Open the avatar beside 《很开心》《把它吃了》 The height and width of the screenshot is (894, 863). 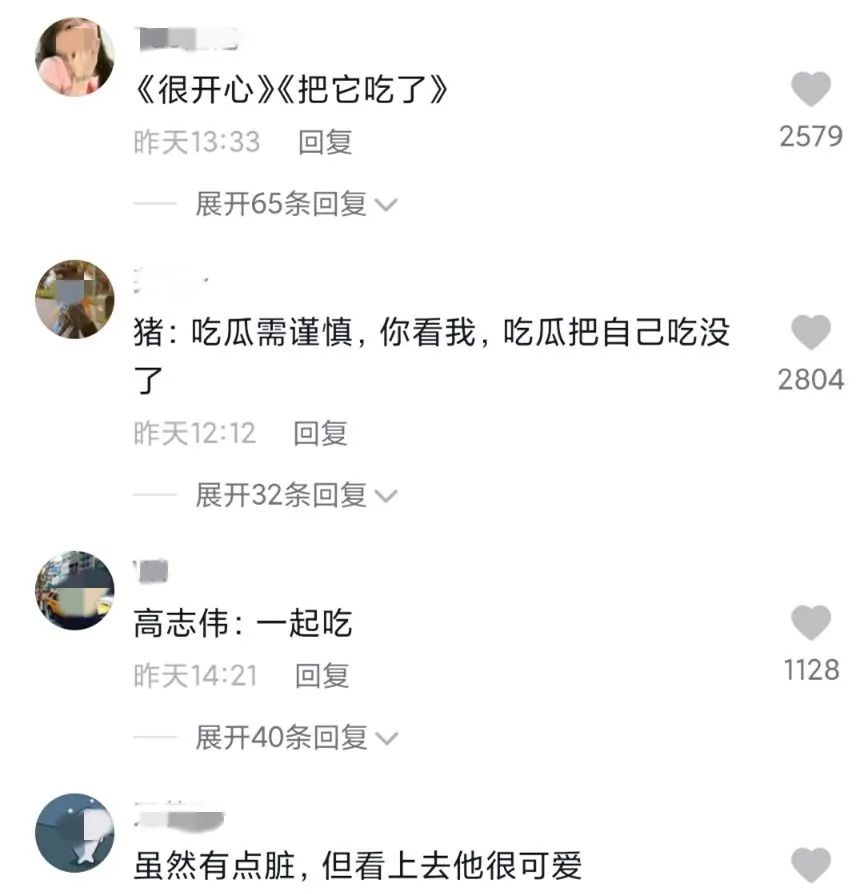point(75,57)
